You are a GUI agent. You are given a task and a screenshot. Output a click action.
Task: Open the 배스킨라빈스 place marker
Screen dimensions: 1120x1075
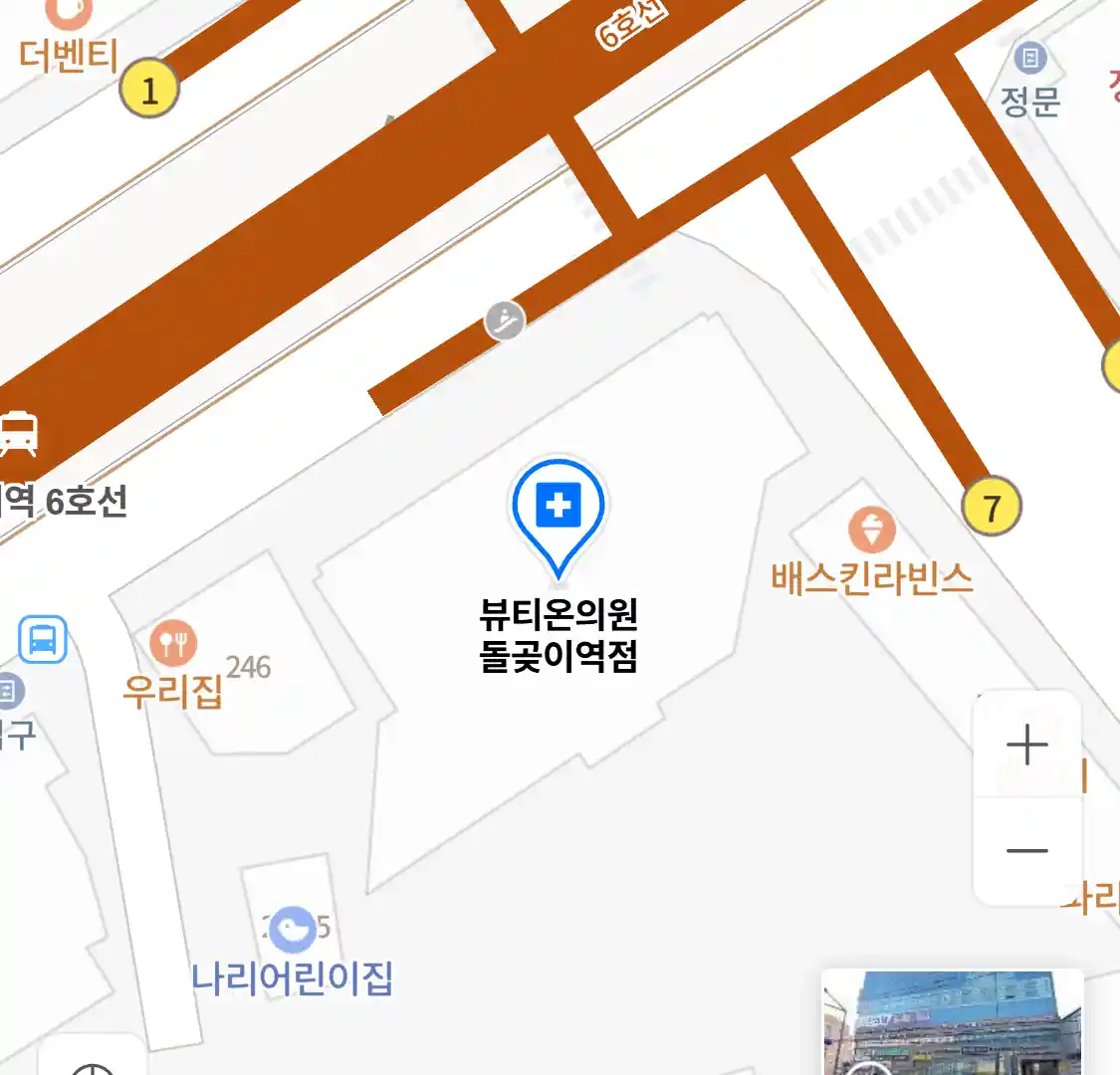coord(871,531)
